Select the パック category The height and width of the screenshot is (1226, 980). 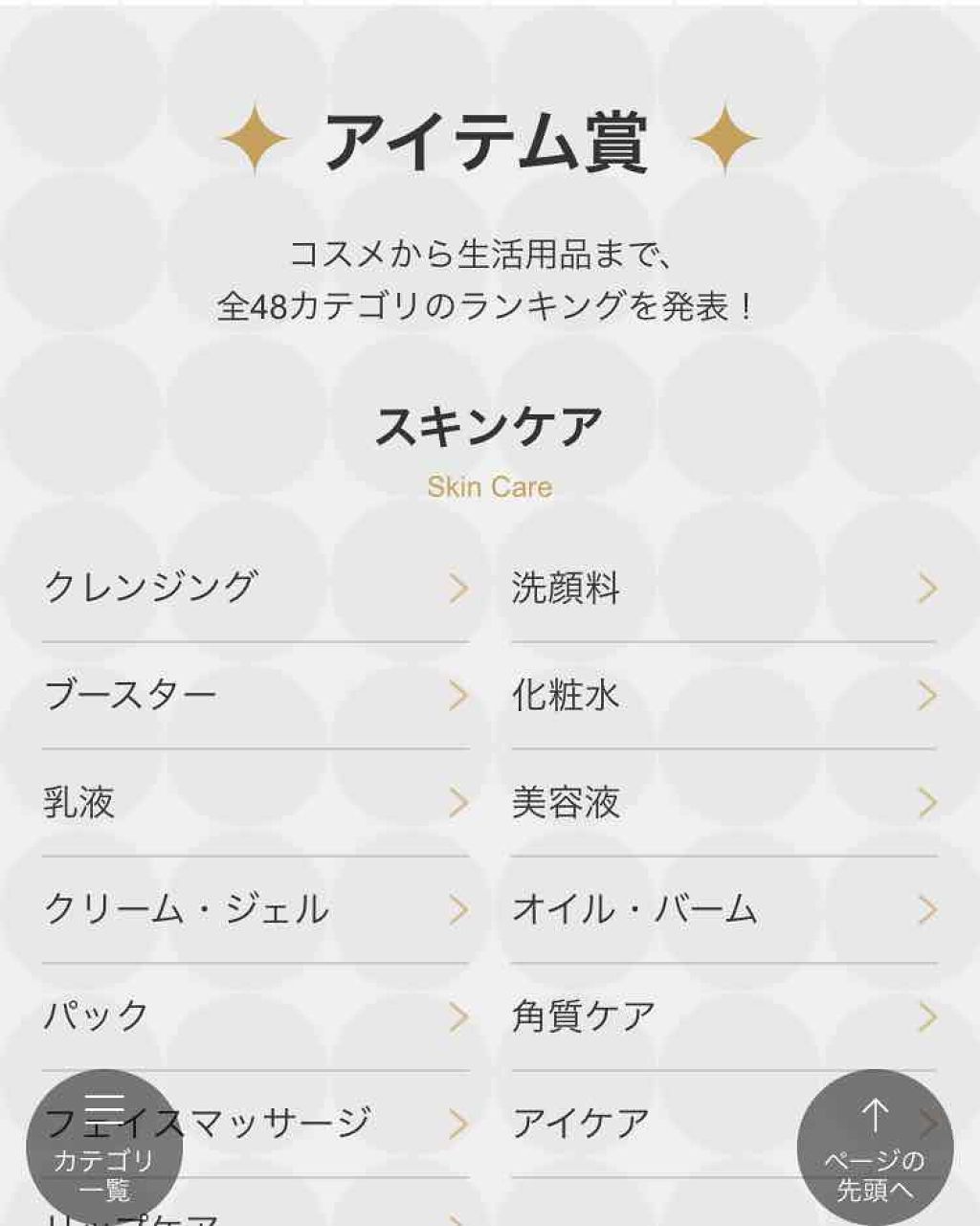255,1016
